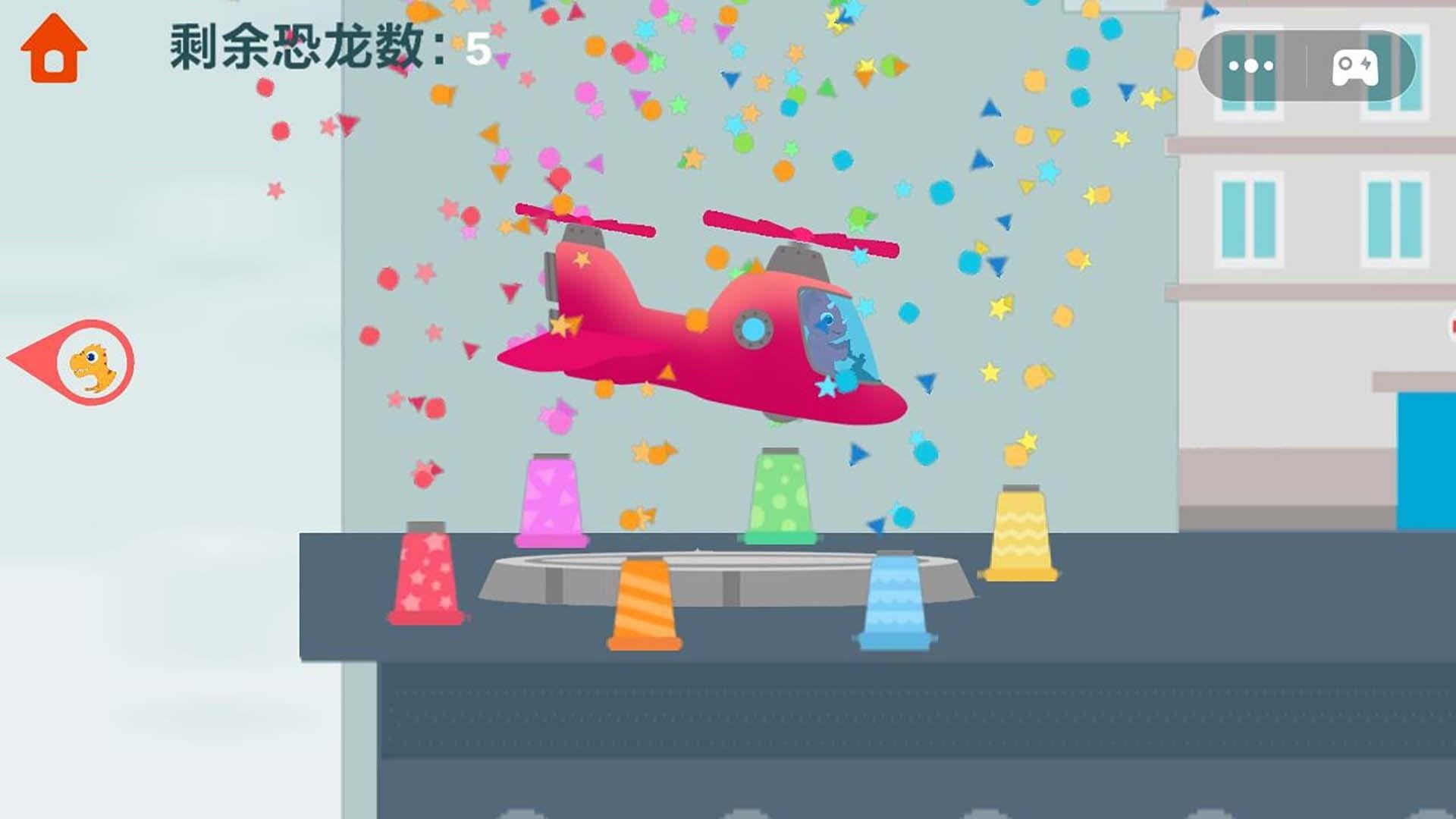
Task: Tap the blue firework launcher
Action: coord(895,601)
